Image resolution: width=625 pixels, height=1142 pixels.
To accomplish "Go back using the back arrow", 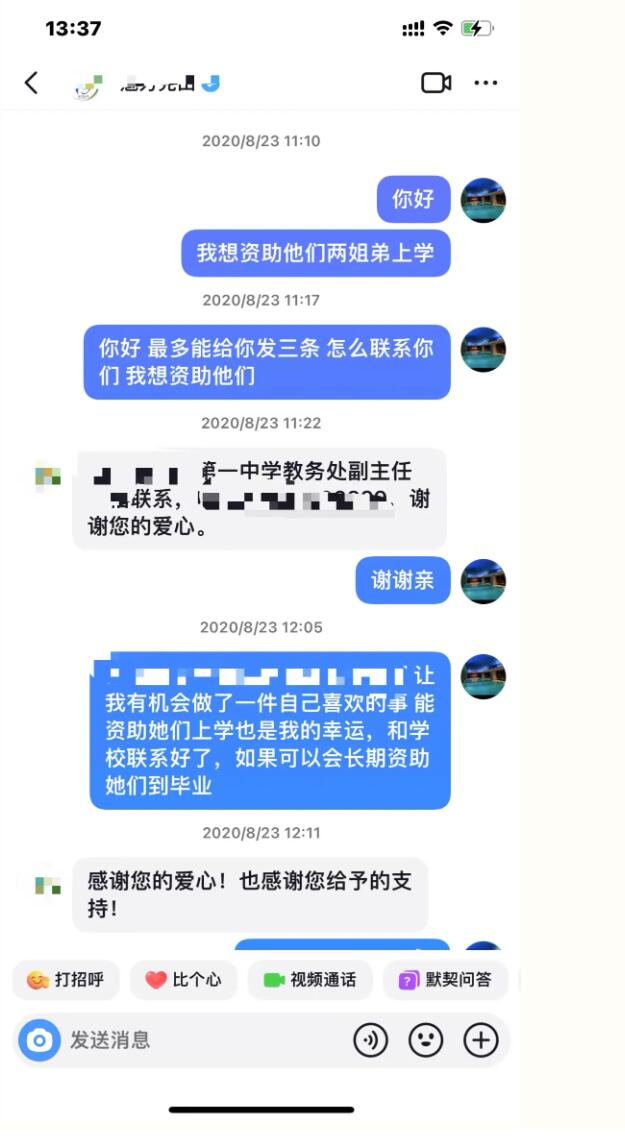I will coord(32,83).
